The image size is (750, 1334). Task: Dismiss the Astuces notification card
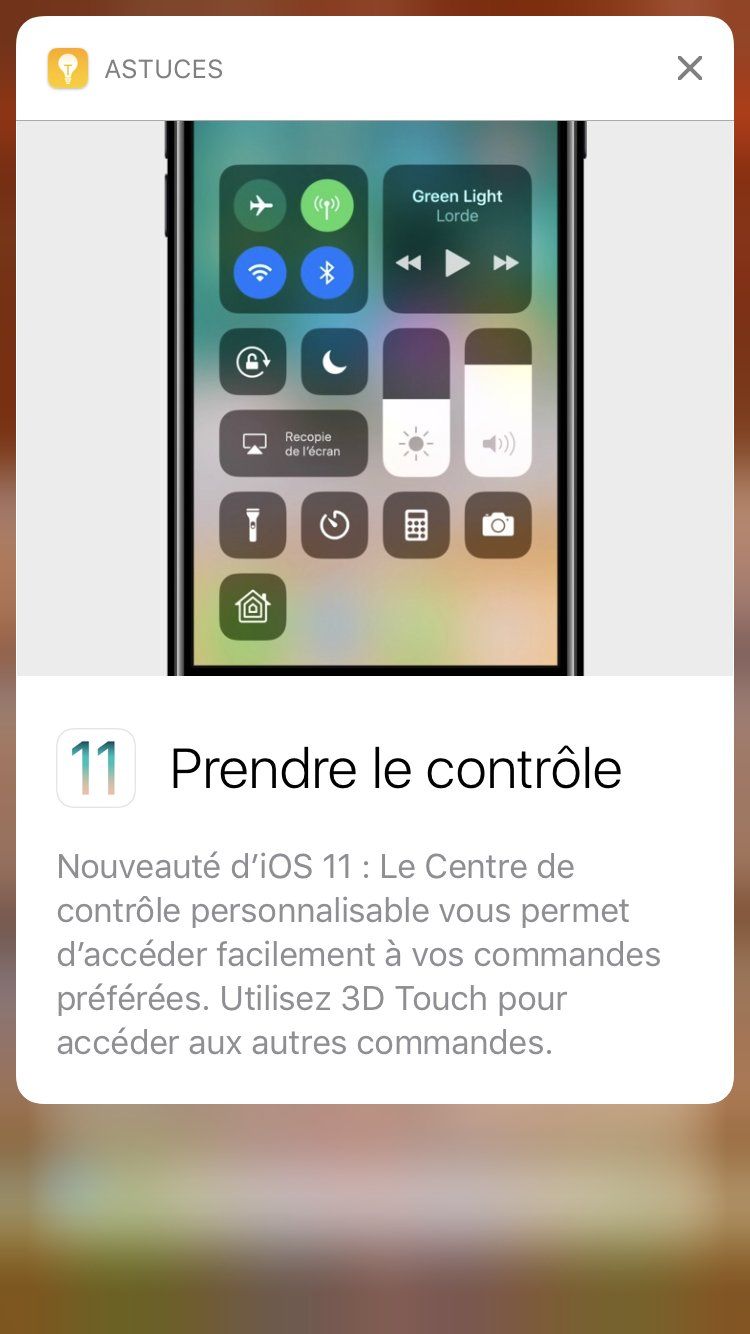click(x=689, y=68)
